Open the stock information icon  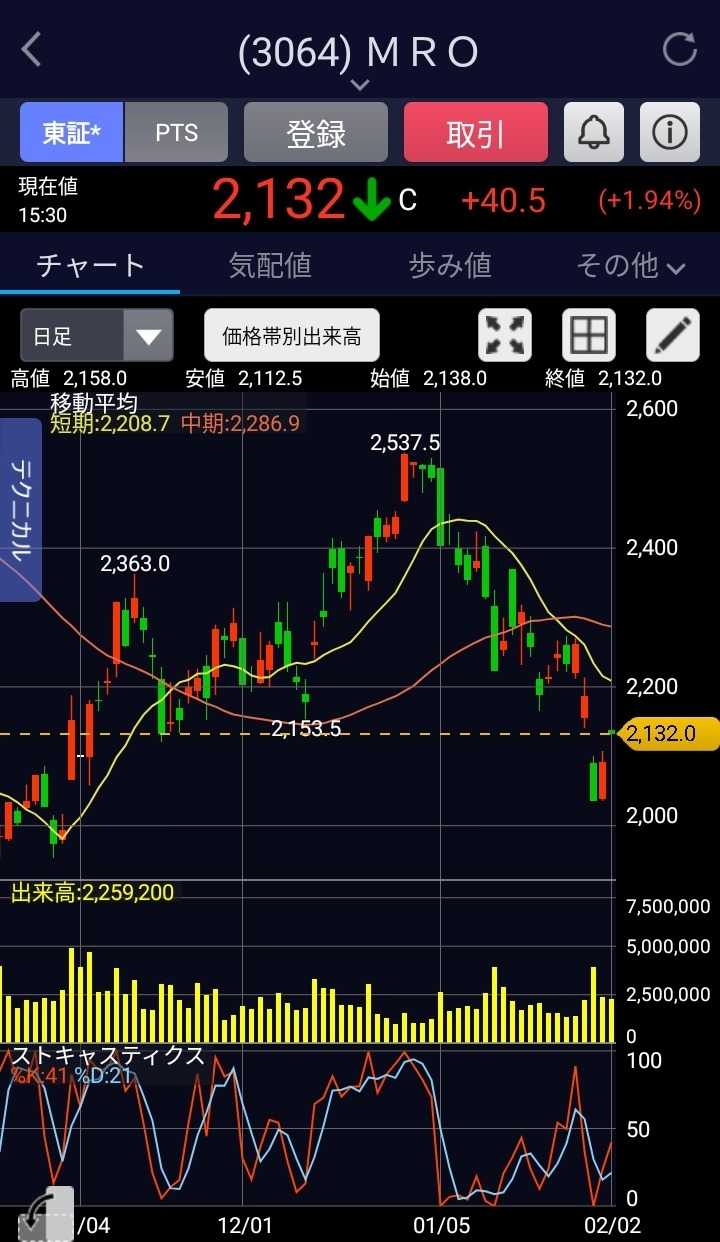(x=669, y=132)
